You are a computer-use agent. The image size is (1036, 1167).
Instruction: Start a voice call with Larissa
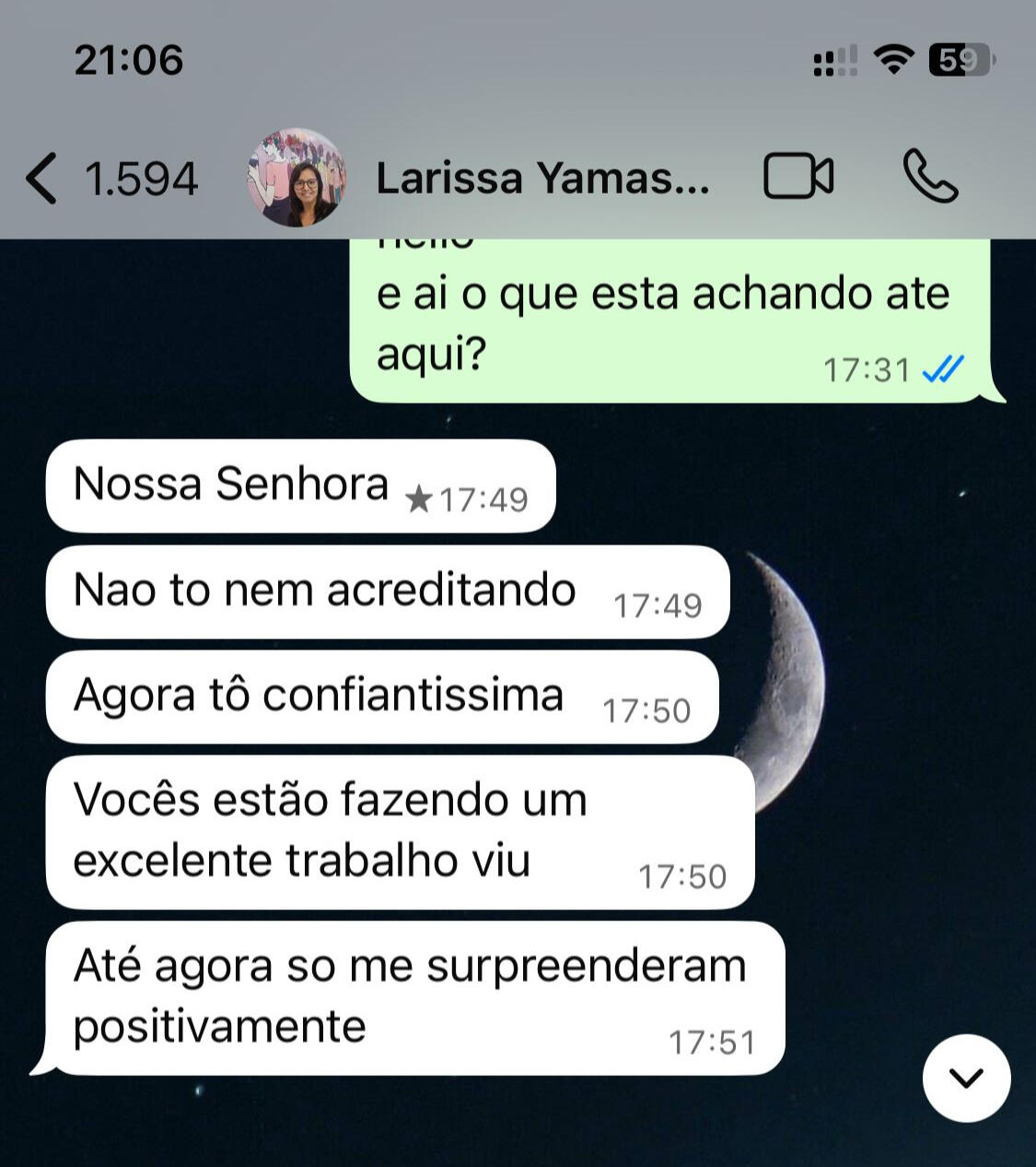pyautogui.click(x=930, y=177)
